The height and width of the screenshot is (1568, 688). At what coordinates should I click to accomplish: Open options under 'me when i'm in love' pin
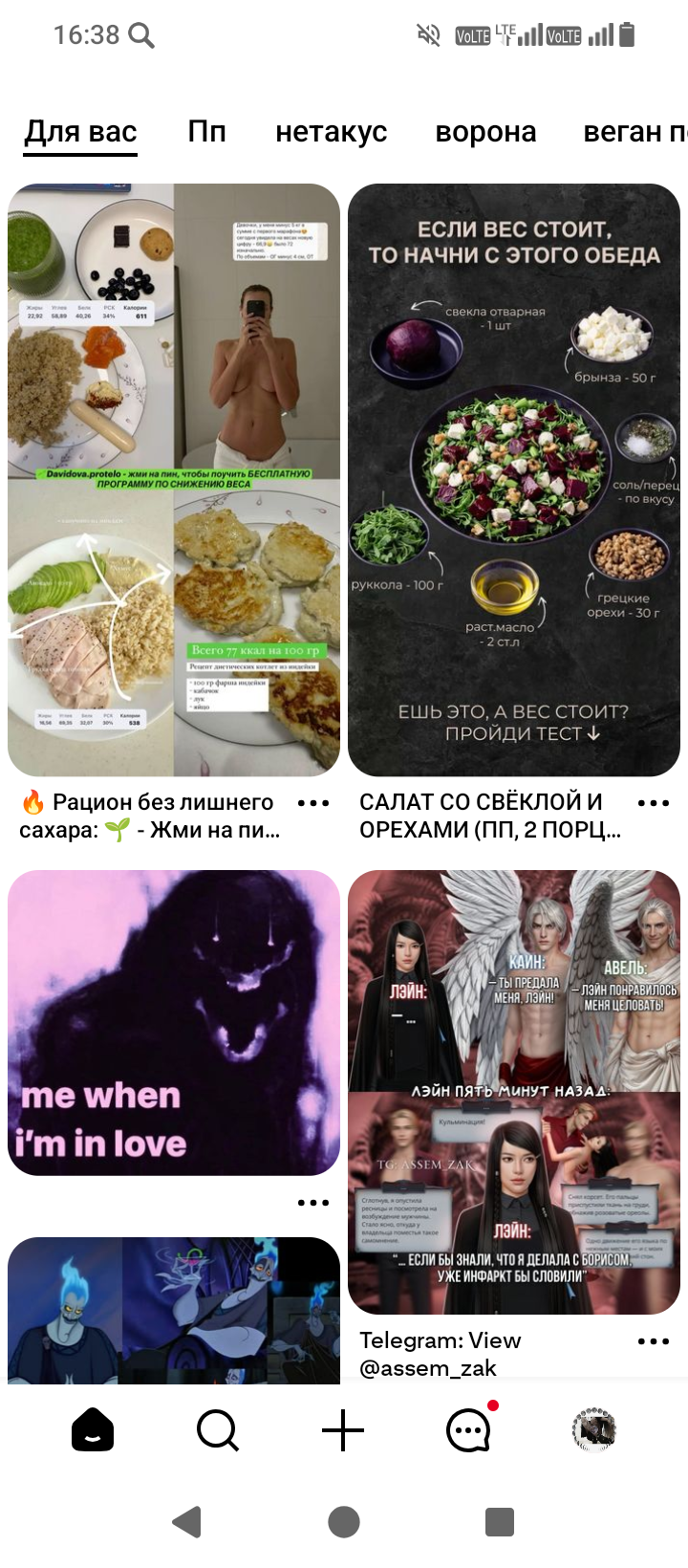pos(313,1203)
